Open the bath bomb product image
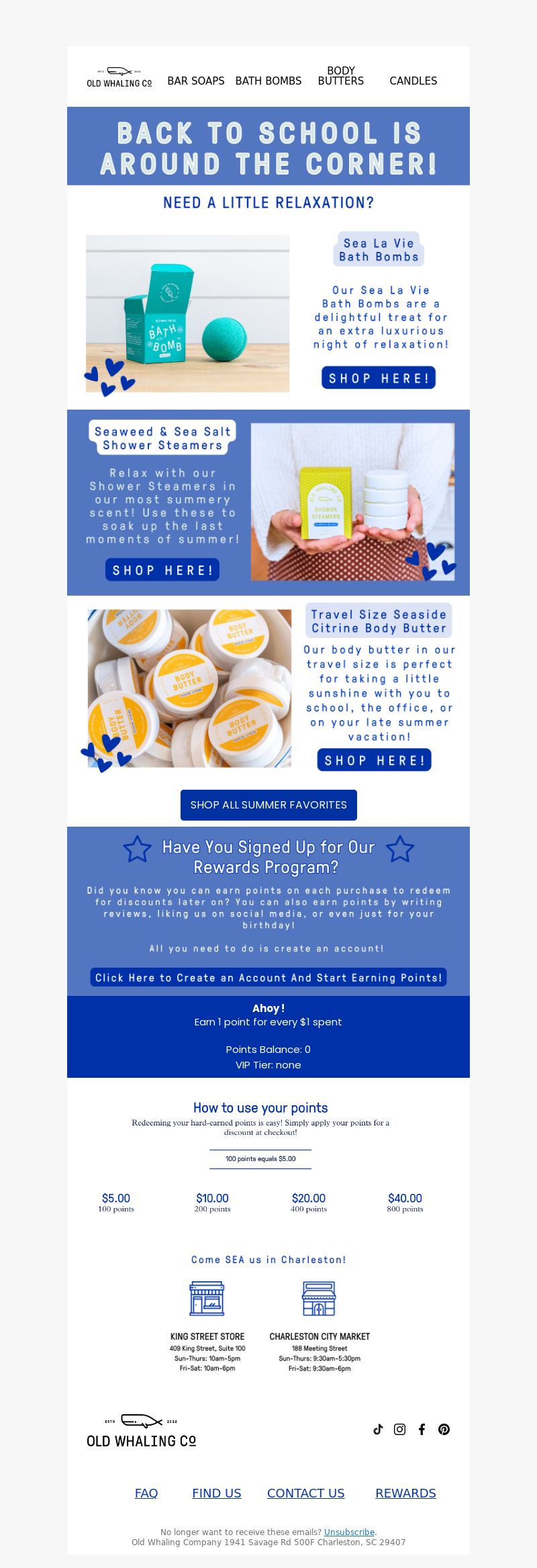Image resolution: width=537 pixels, height=1568 pixels. 187,314
